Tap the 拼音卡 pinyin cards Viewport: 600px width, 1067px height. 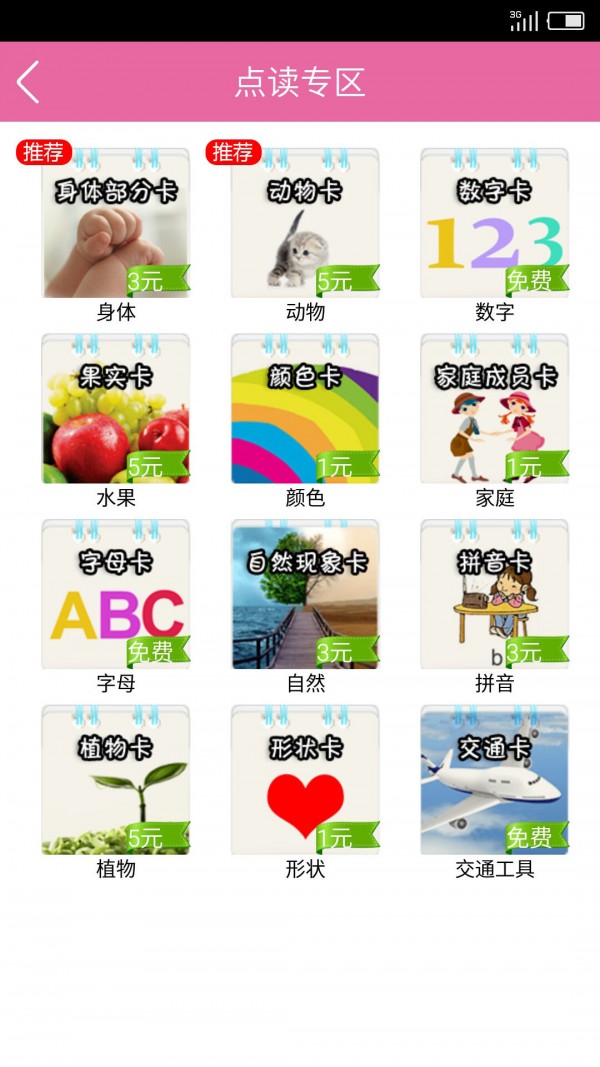494,596
